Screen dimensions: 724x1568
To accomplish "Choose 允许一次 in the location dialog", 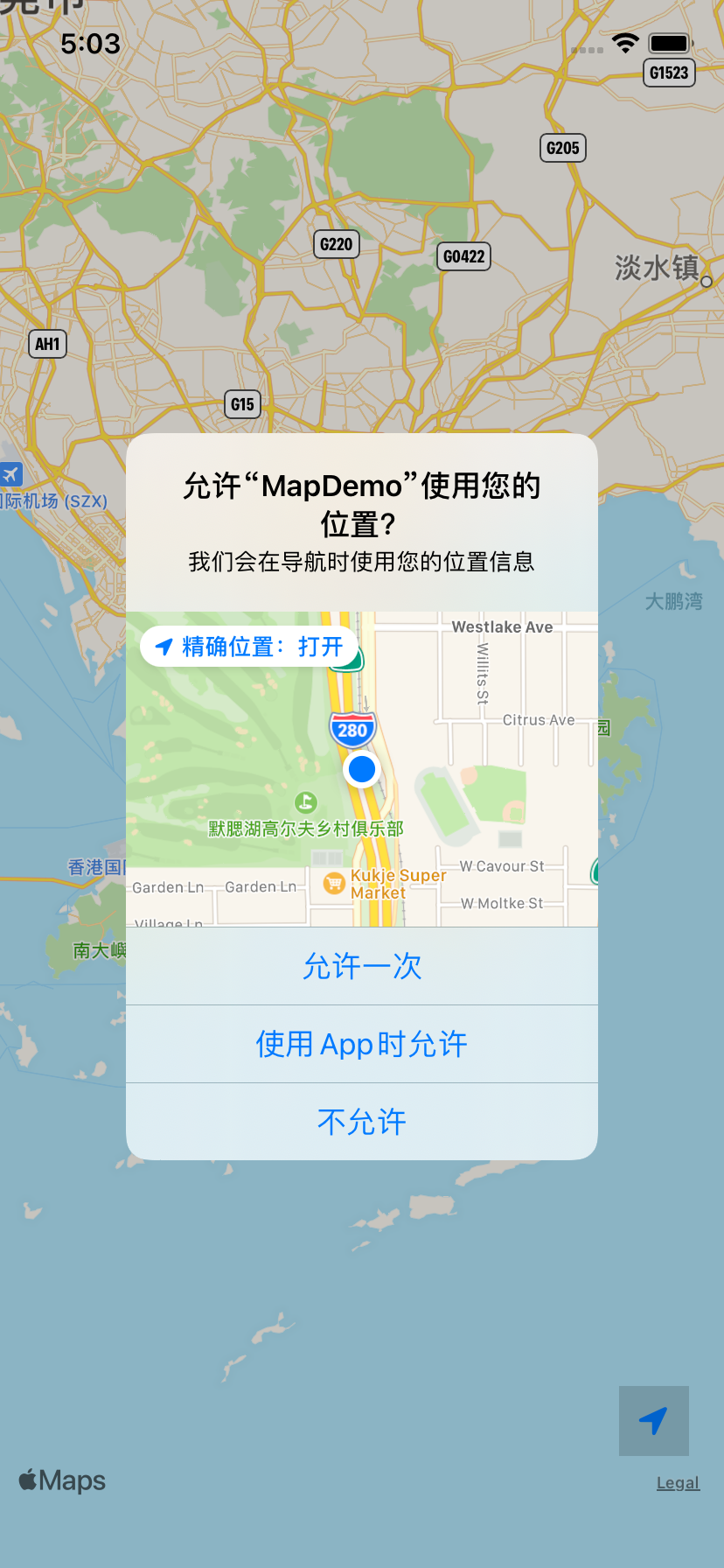I will (x=362, y=966).
